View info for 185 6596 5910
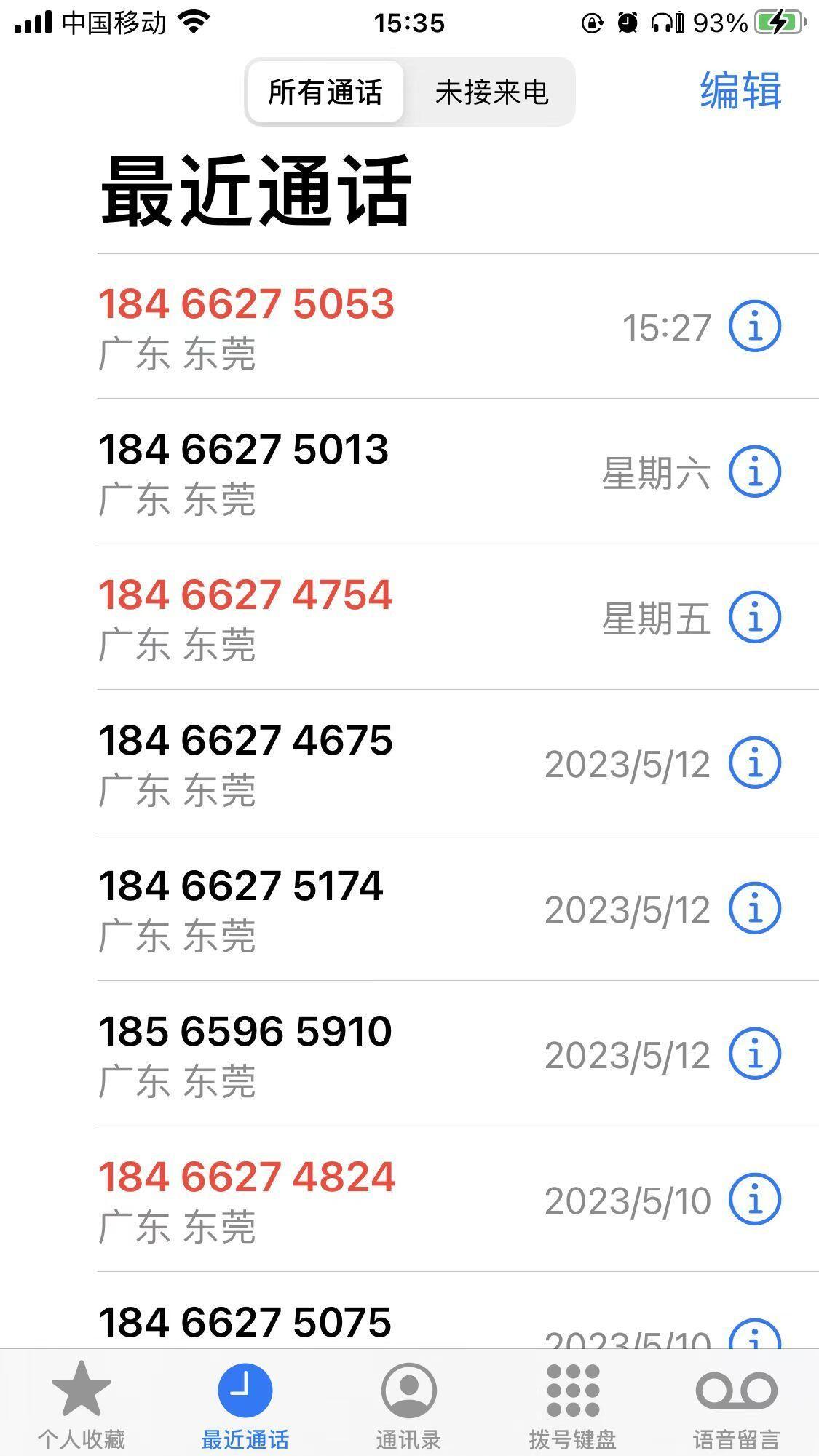Viewport: 819px width, 1456px height. coord(755,1054)
